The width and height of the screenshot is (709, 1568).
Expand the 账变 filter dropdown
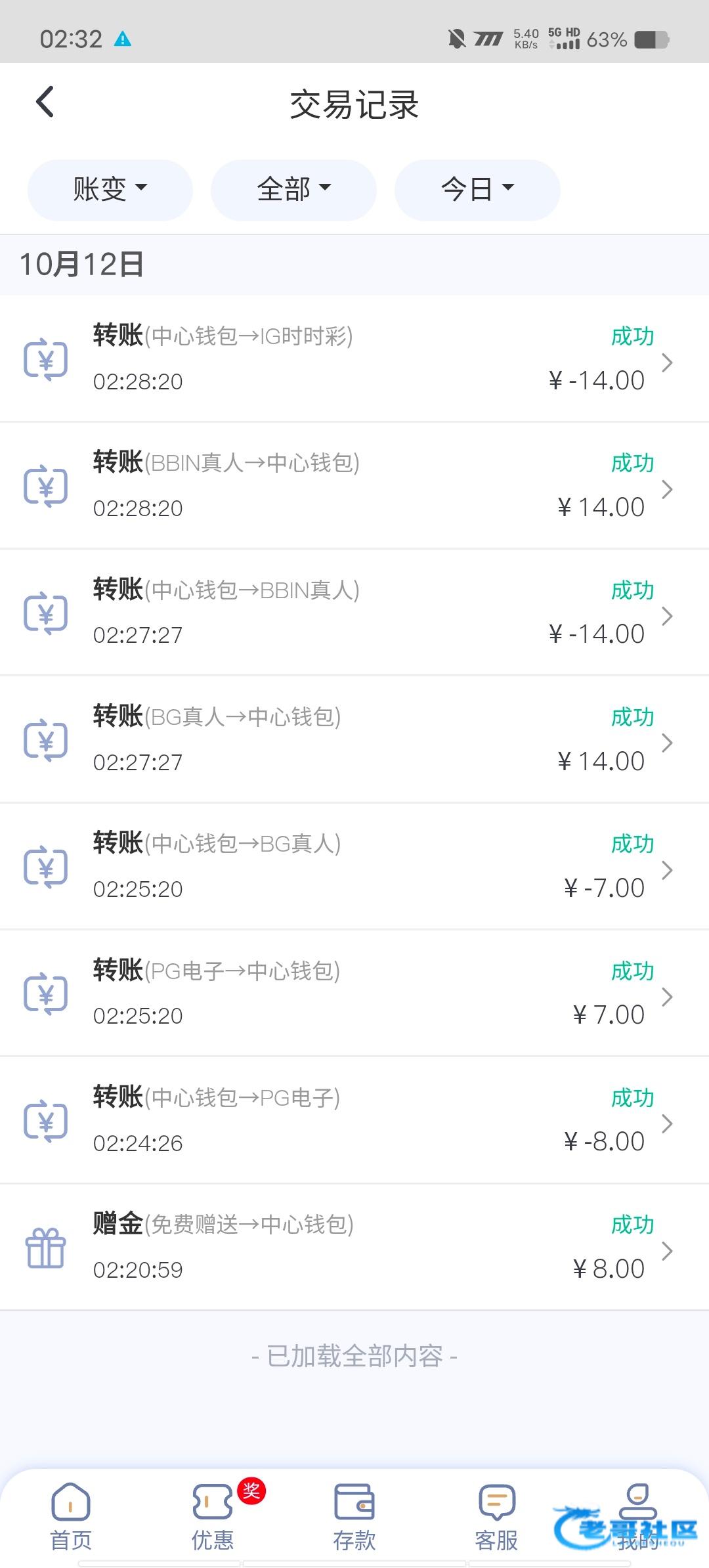[x=110, y=190]
